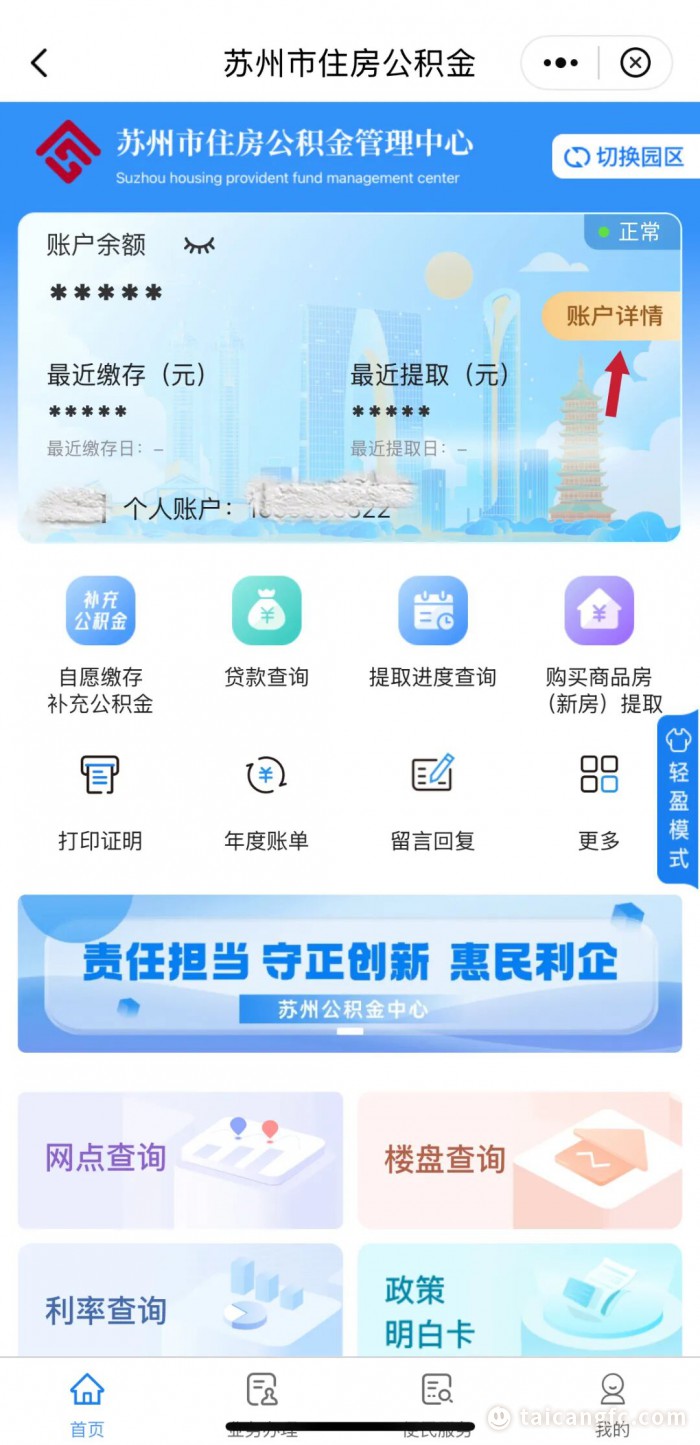This screenshot has height=1445, width=700.
Task: Open 网点查询 branch lookup card
Action: (x=180, y=1159)
